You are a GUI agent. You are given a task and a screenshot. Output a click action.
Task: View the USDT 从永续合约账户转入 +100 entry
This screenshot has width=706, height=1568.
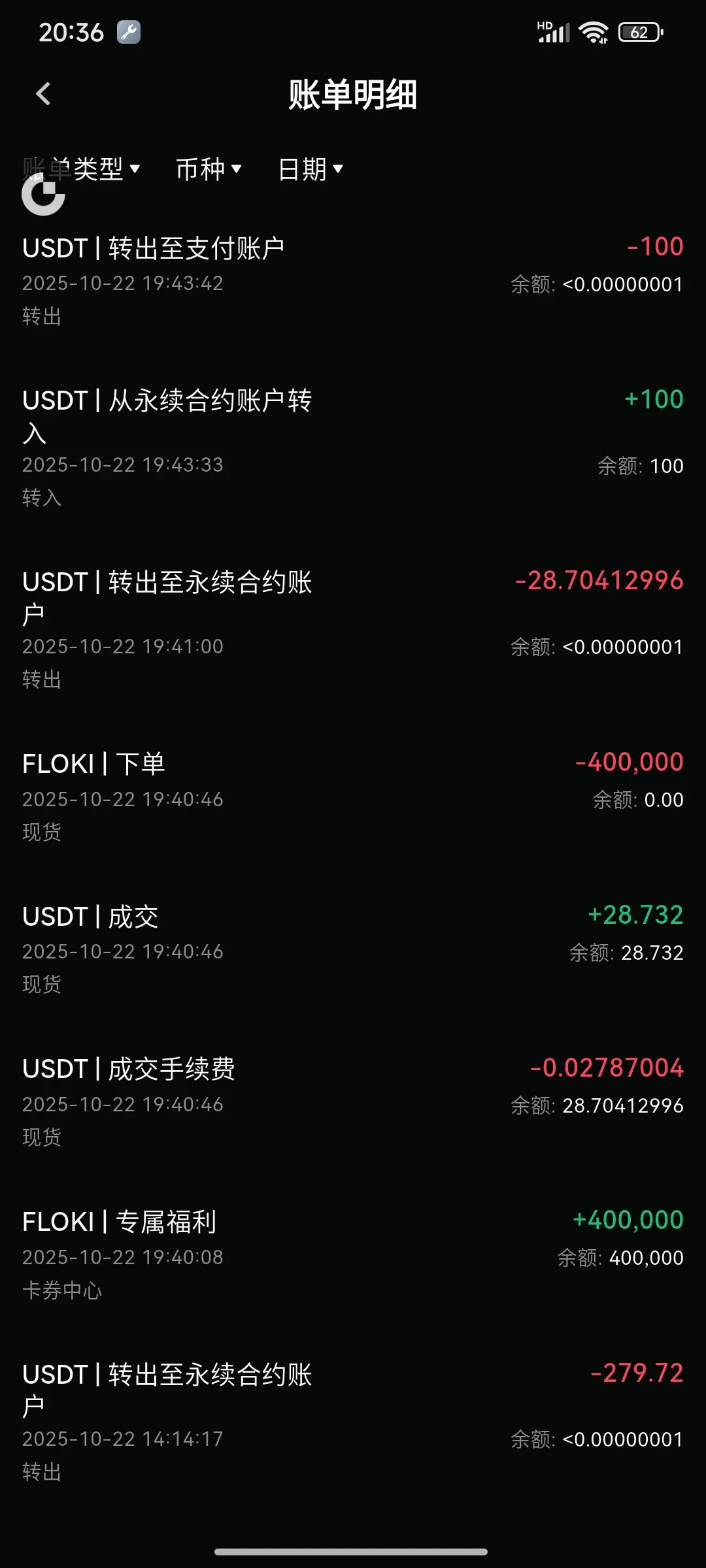(353, 448)
